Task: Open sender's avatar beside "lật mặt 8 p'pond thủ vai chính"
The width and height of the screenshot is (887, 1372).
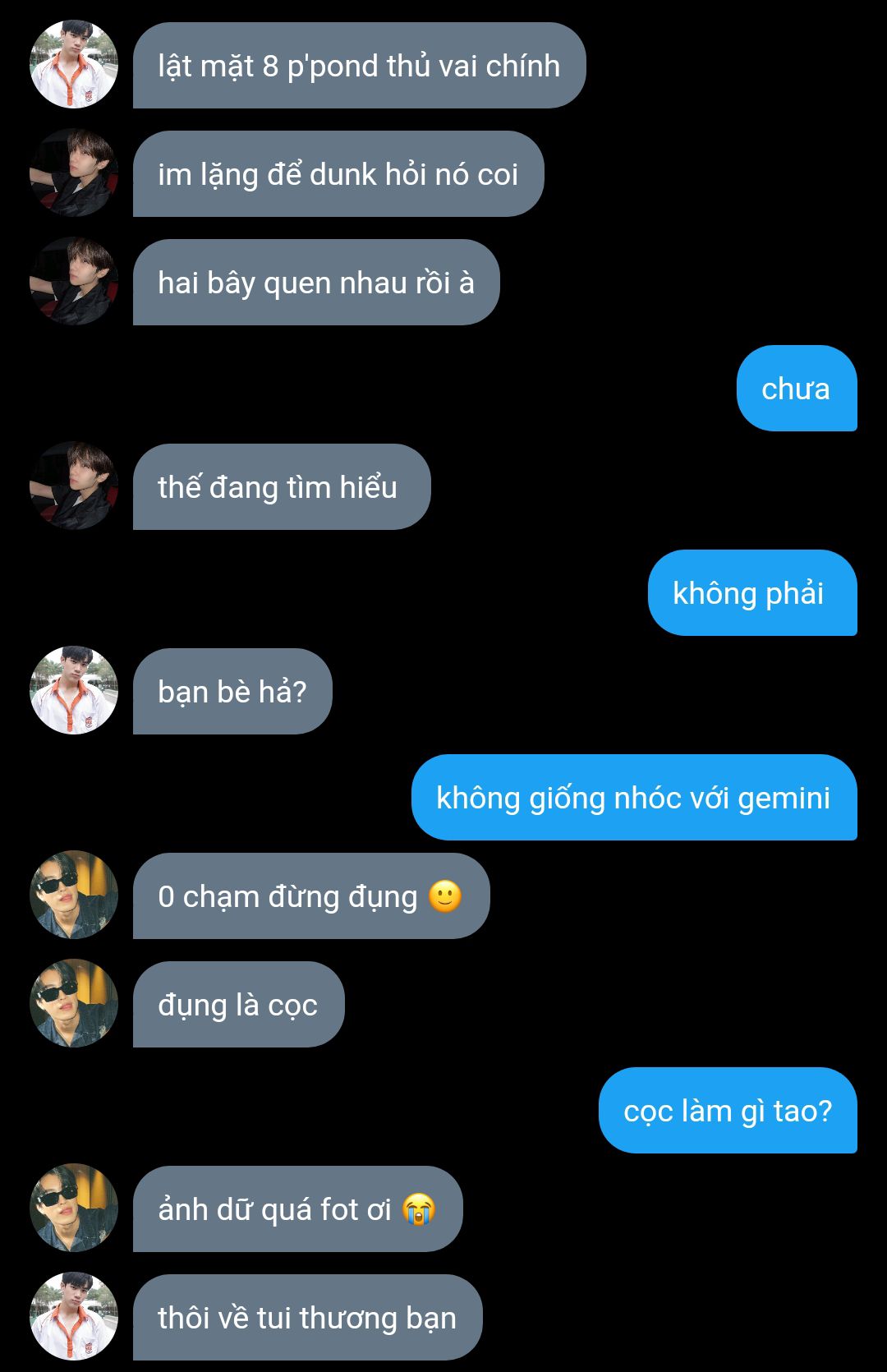Action: click(x=74, y=65)
